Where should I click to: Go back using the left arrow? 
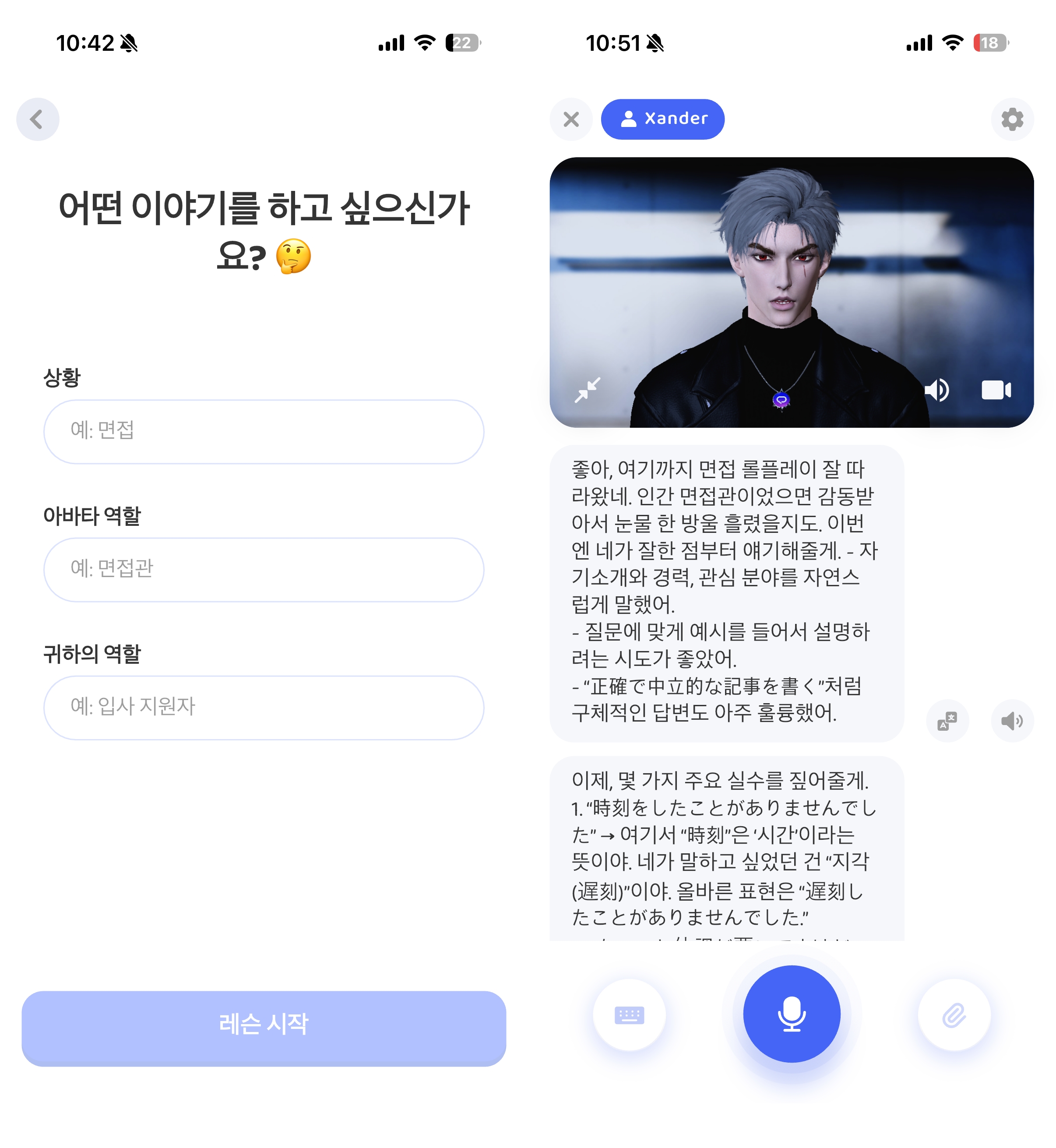(37, 120)
